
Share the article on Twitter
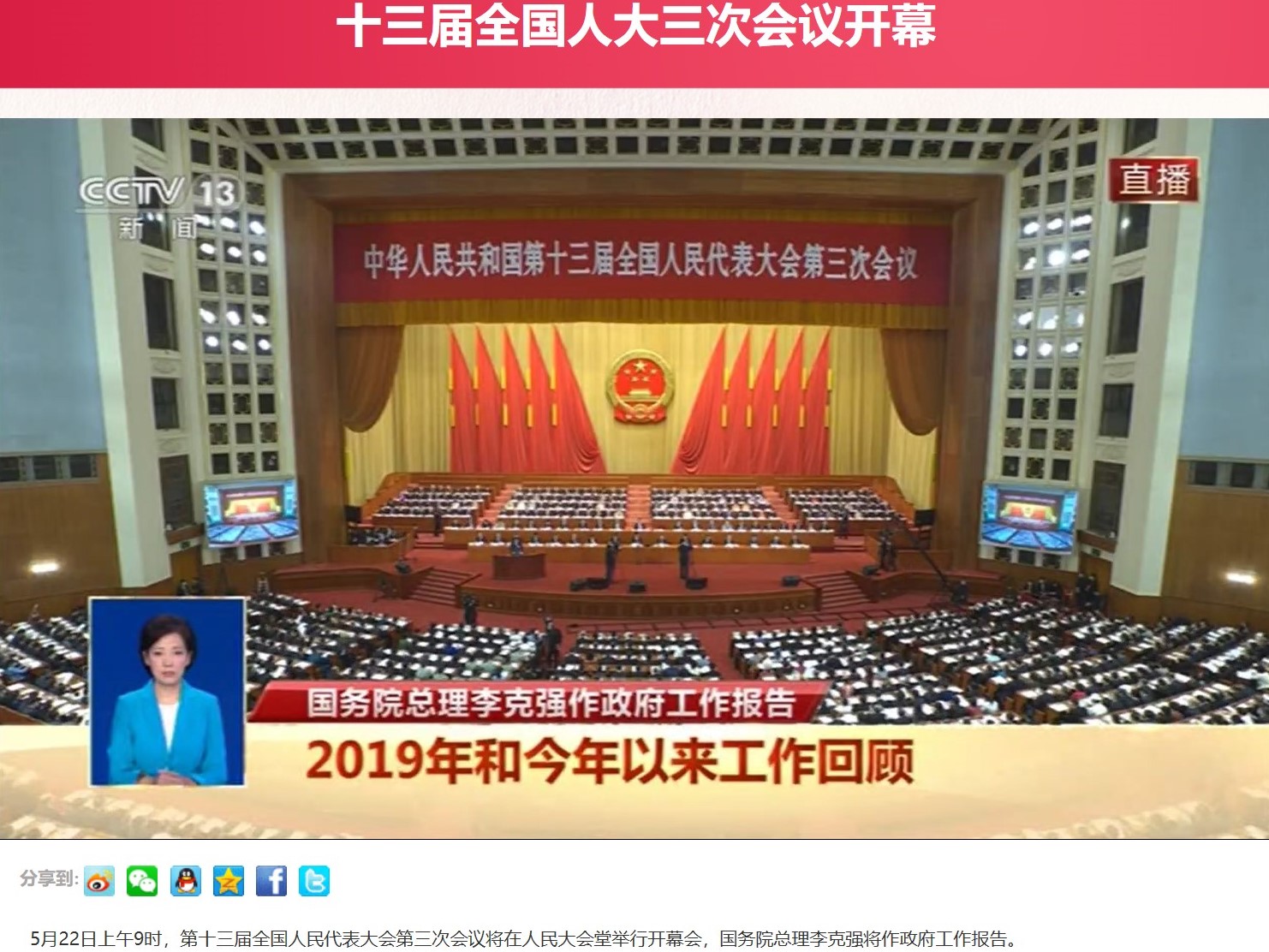point(314,881)
